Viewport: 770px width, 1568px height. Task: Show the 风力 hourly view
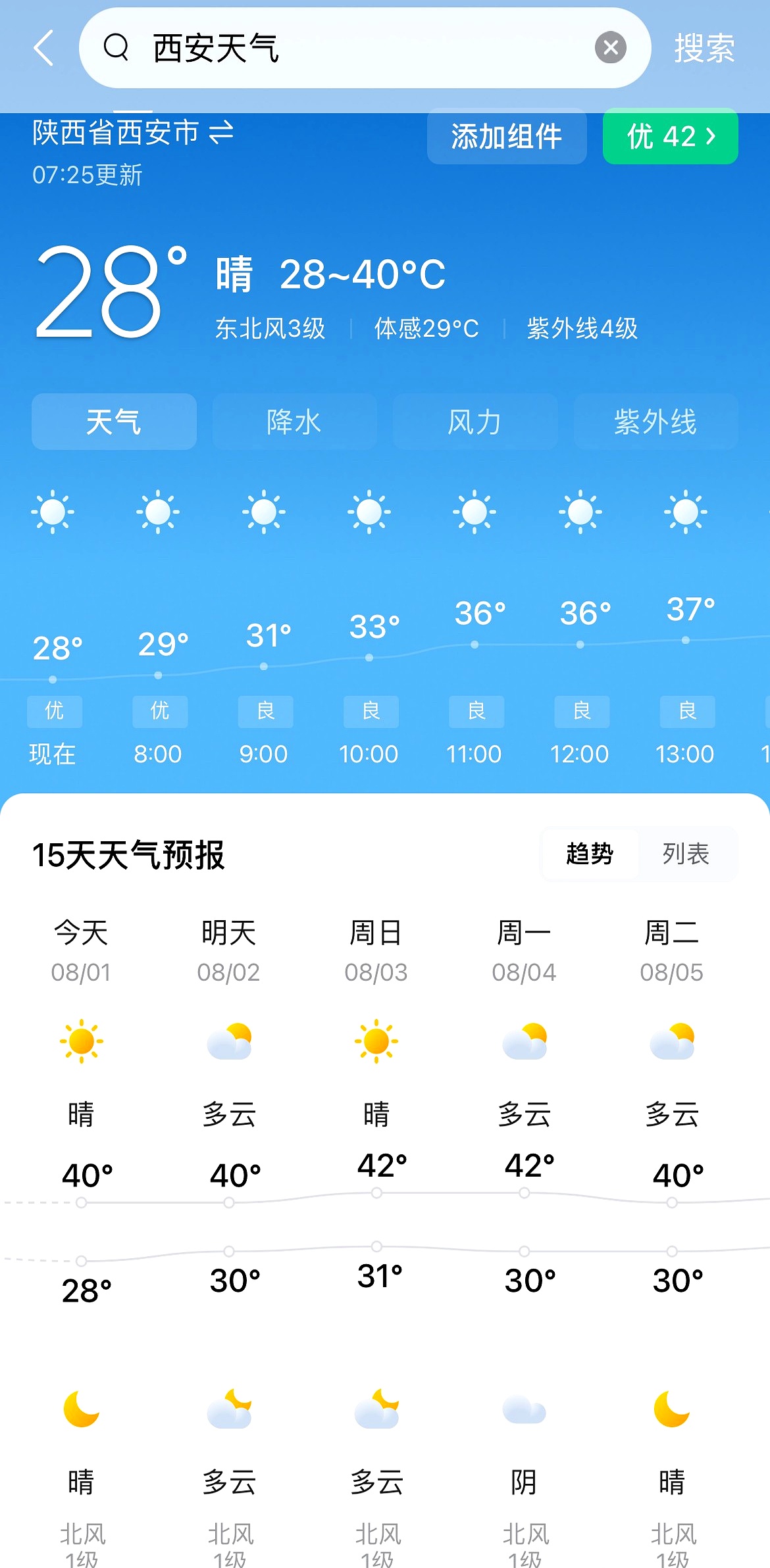point(475,422)
